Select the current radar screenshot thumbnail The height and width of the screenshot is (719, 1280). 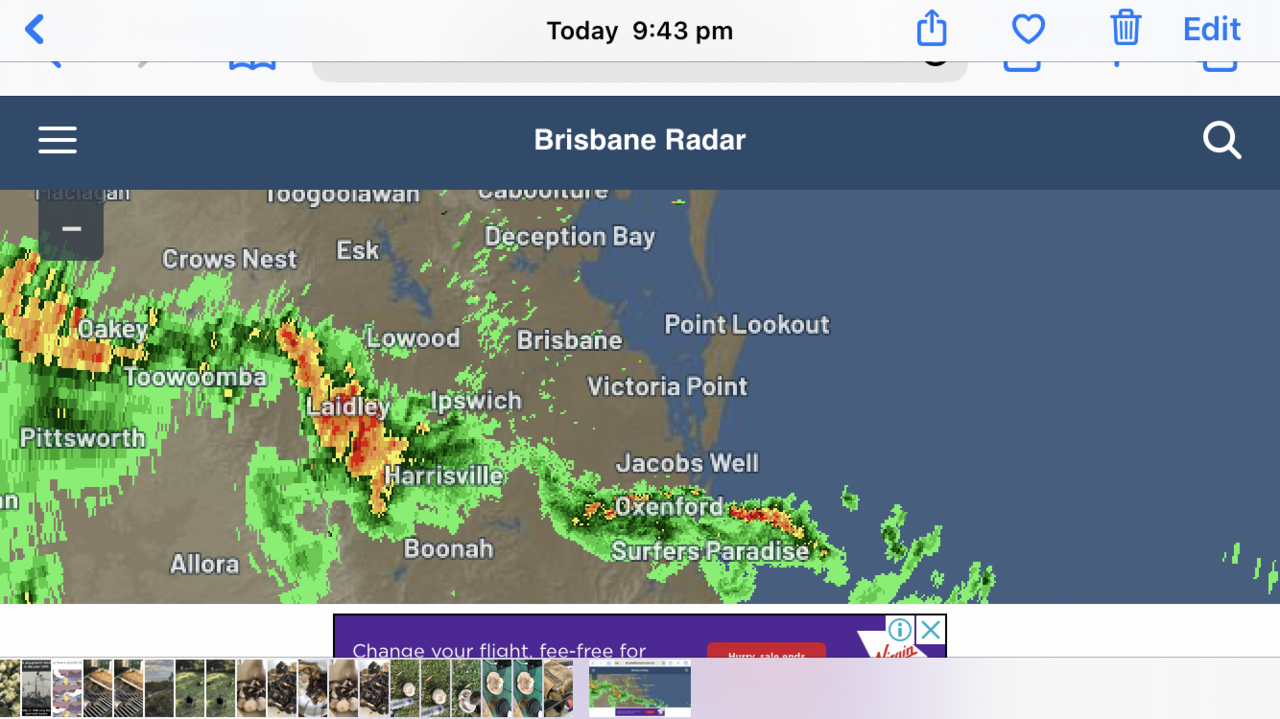pyautogui.click(x=639, y=687)
